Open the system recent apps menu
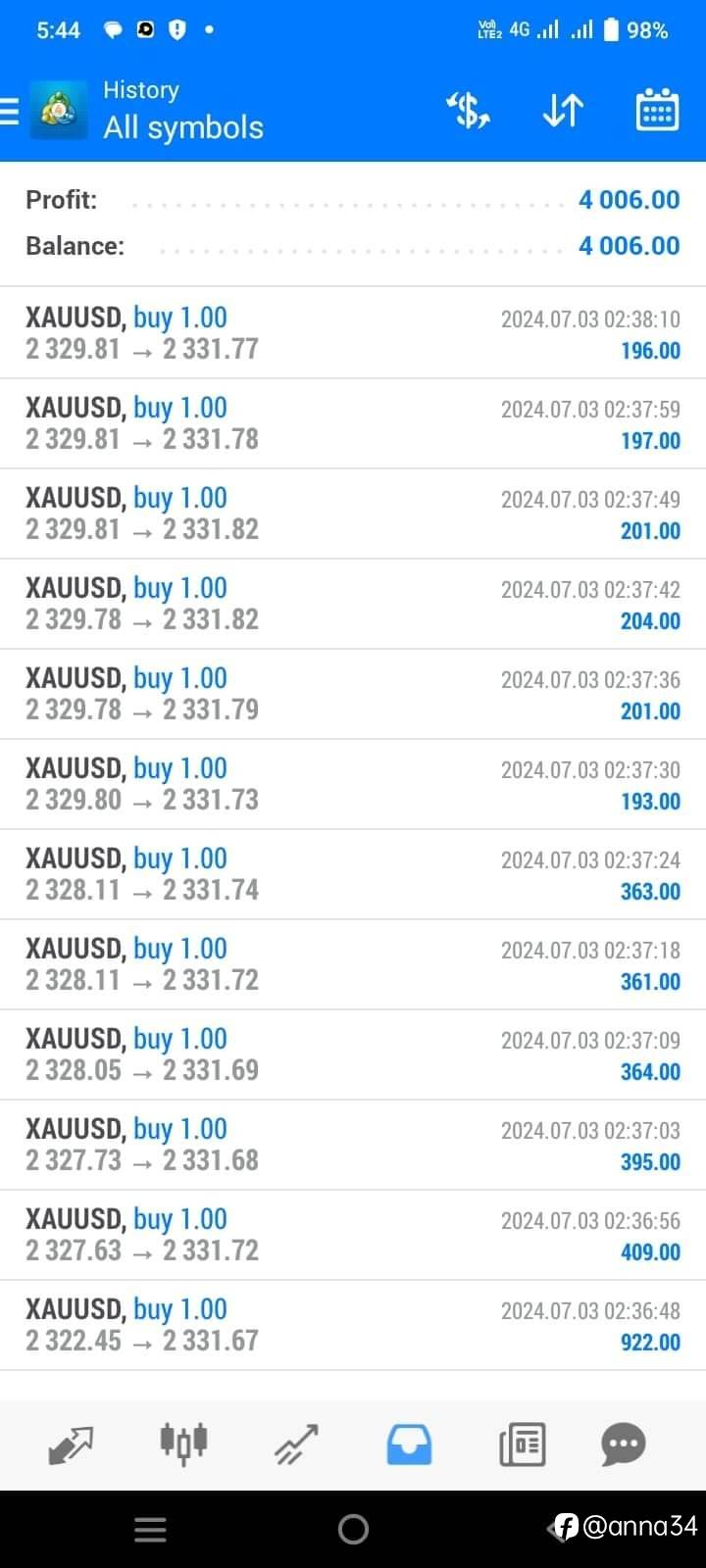 150,1530
